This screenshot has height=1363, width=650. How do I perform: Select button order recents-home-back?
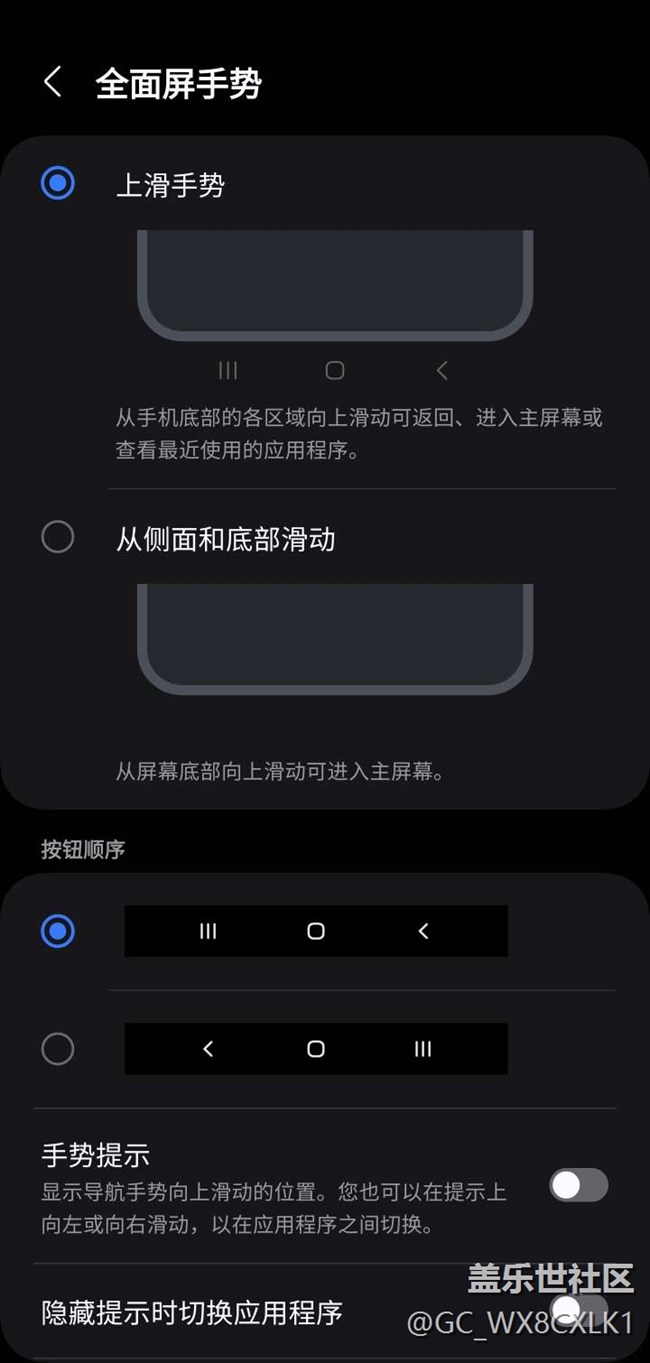(58, 931)
